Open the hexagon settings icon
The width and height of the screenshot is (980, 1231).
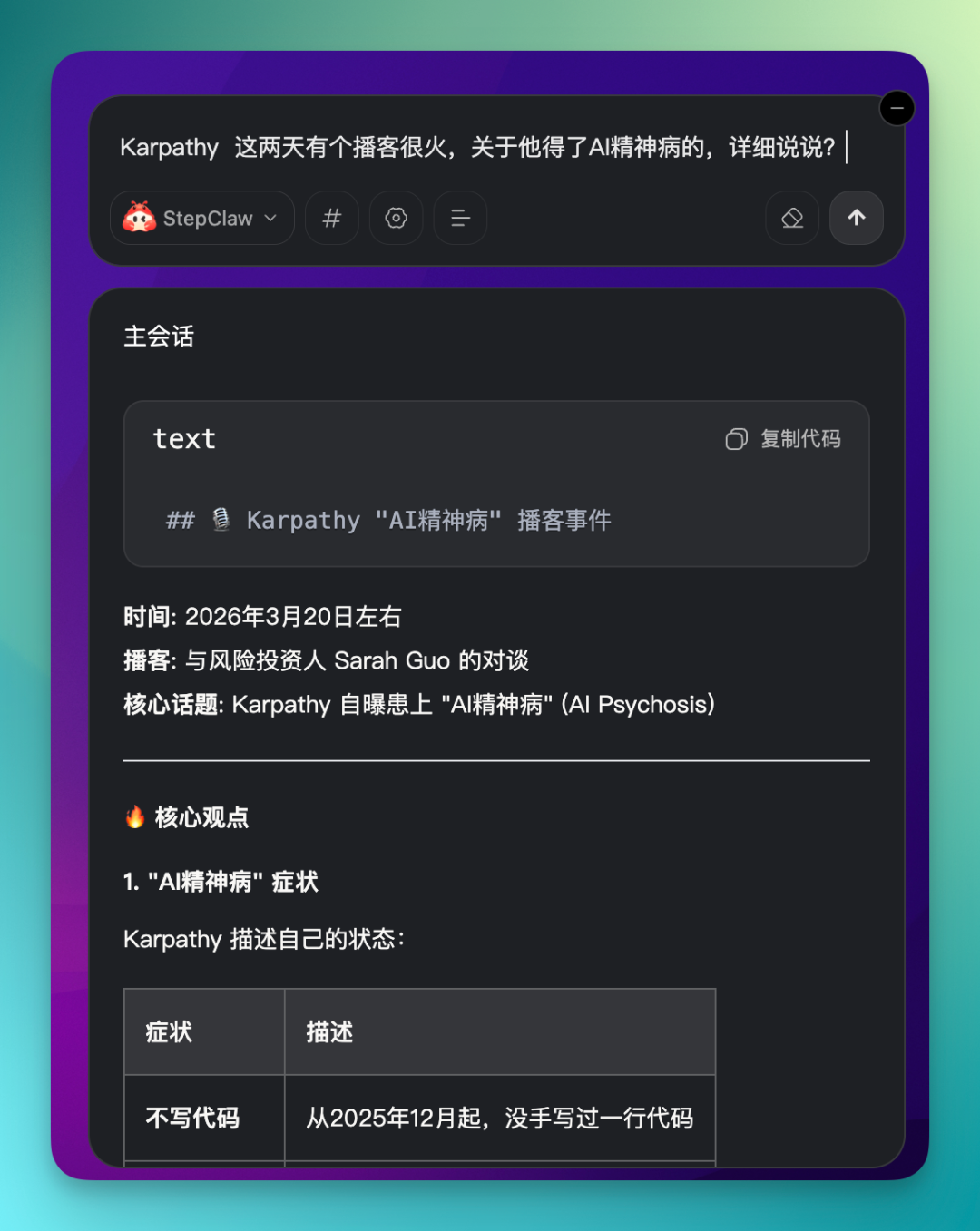[396, 218]
